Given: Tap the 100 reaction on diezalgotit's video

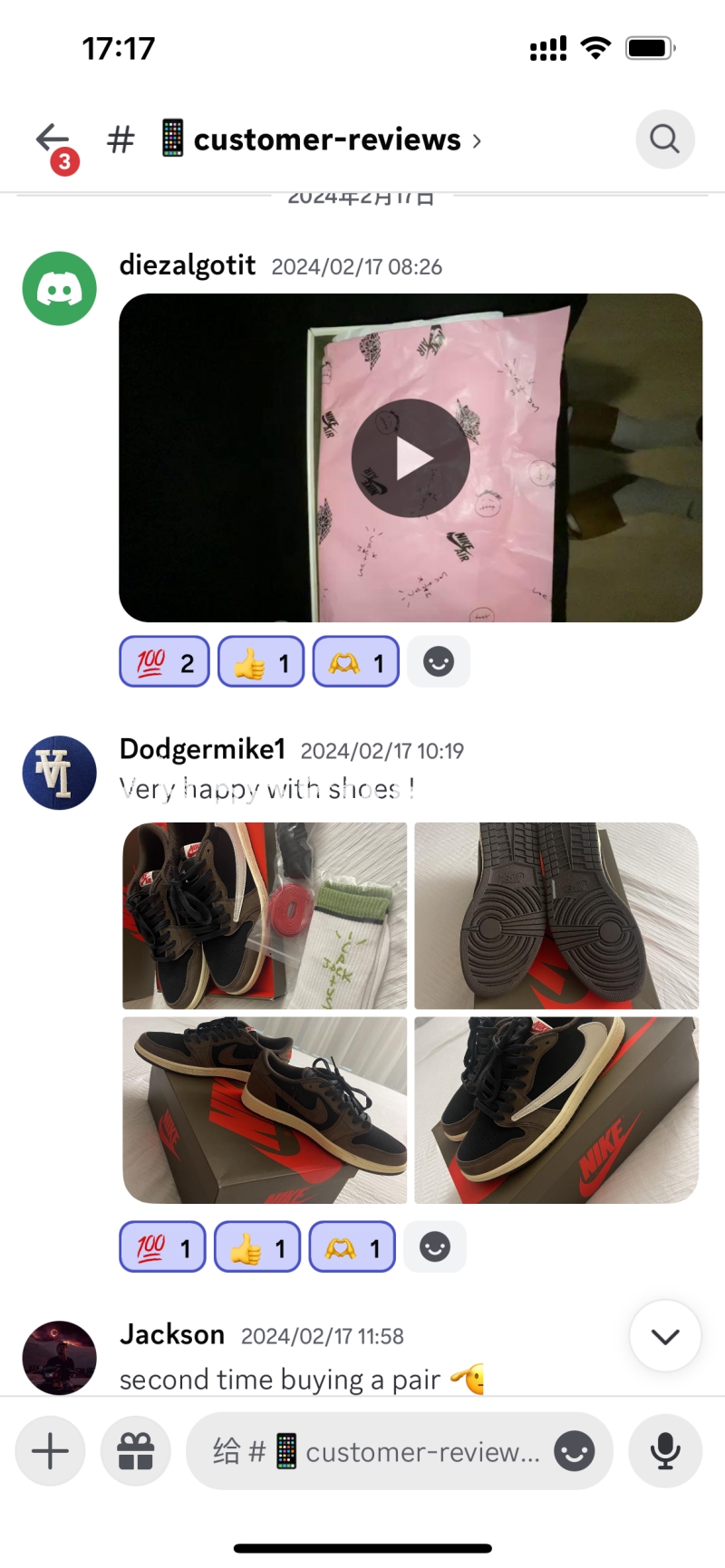Looking at the screenshot, I should coord(164,662).
